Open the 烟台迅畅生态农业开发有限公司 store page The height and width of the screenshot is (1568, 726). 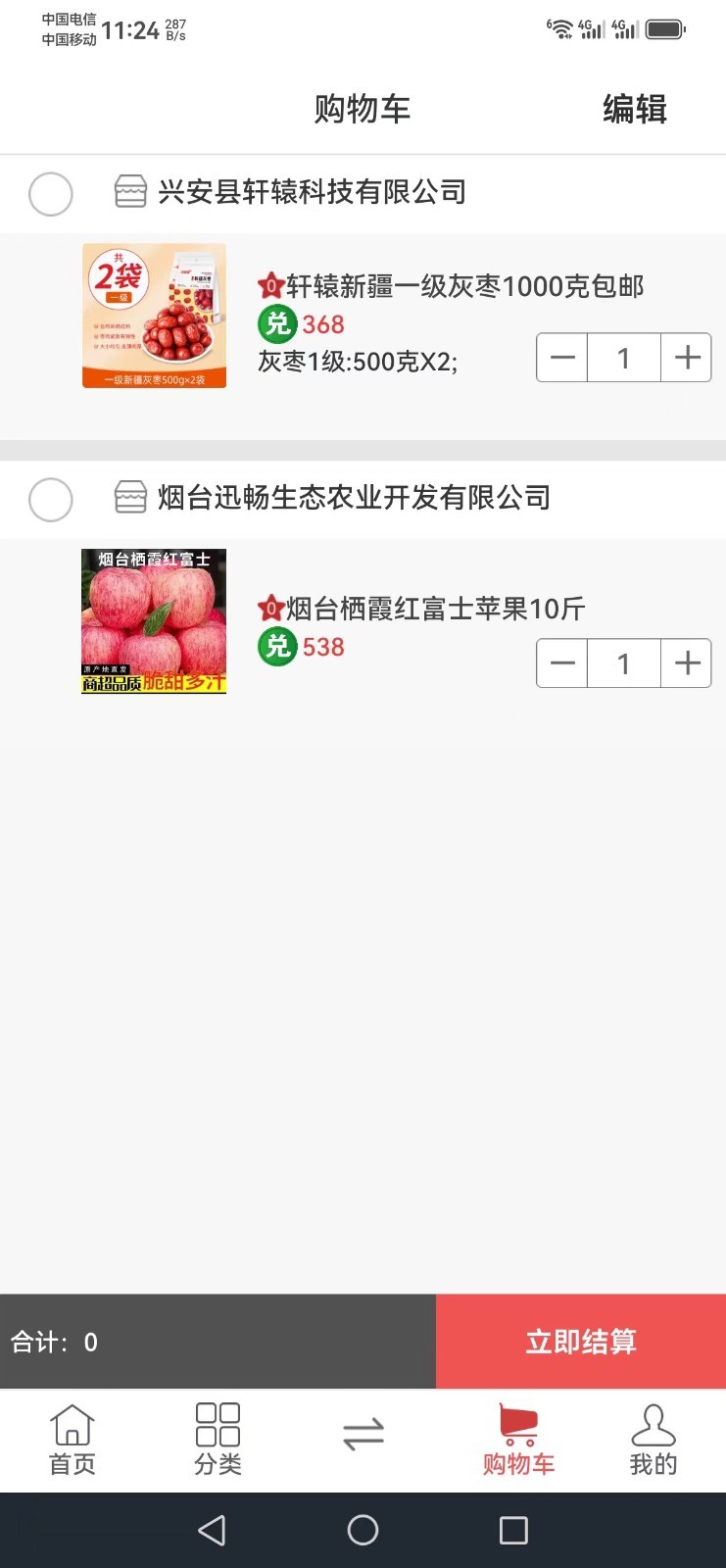tap(353, 498)
